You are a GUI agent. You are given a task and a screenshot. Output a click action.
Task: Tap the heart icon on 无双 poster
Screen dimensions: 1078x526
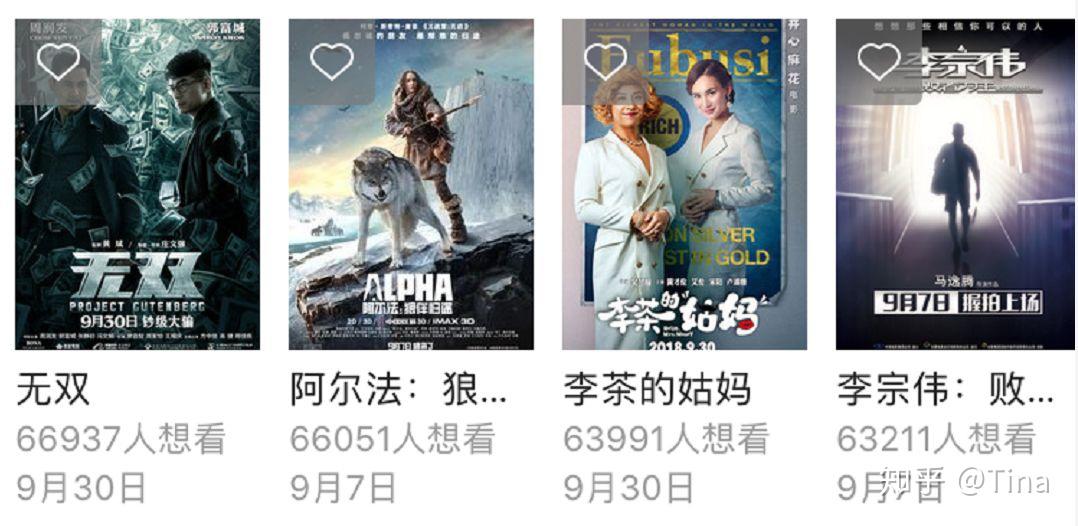[58, 62]
